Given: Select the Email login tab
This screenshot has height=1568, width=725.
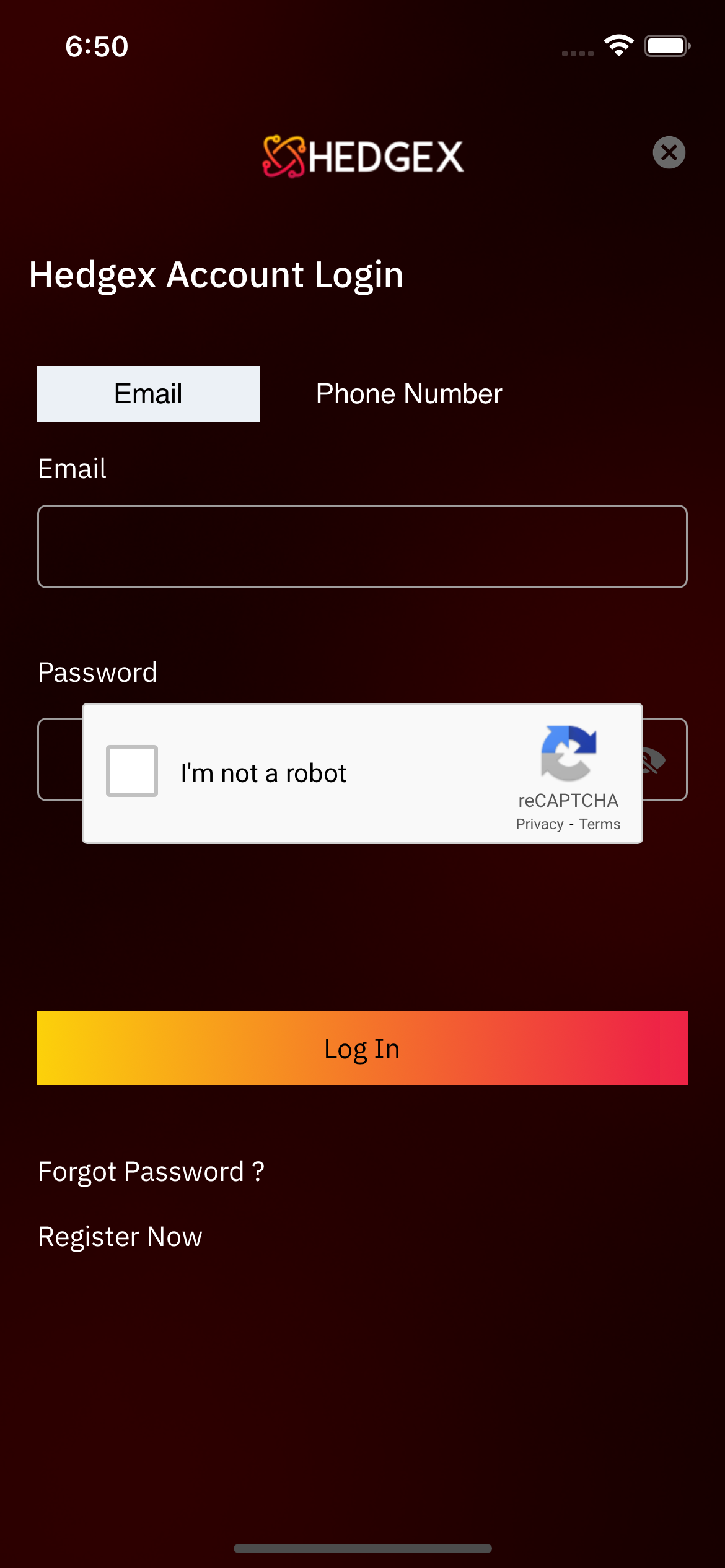Looking at the screenshot, I should point(149,394).
